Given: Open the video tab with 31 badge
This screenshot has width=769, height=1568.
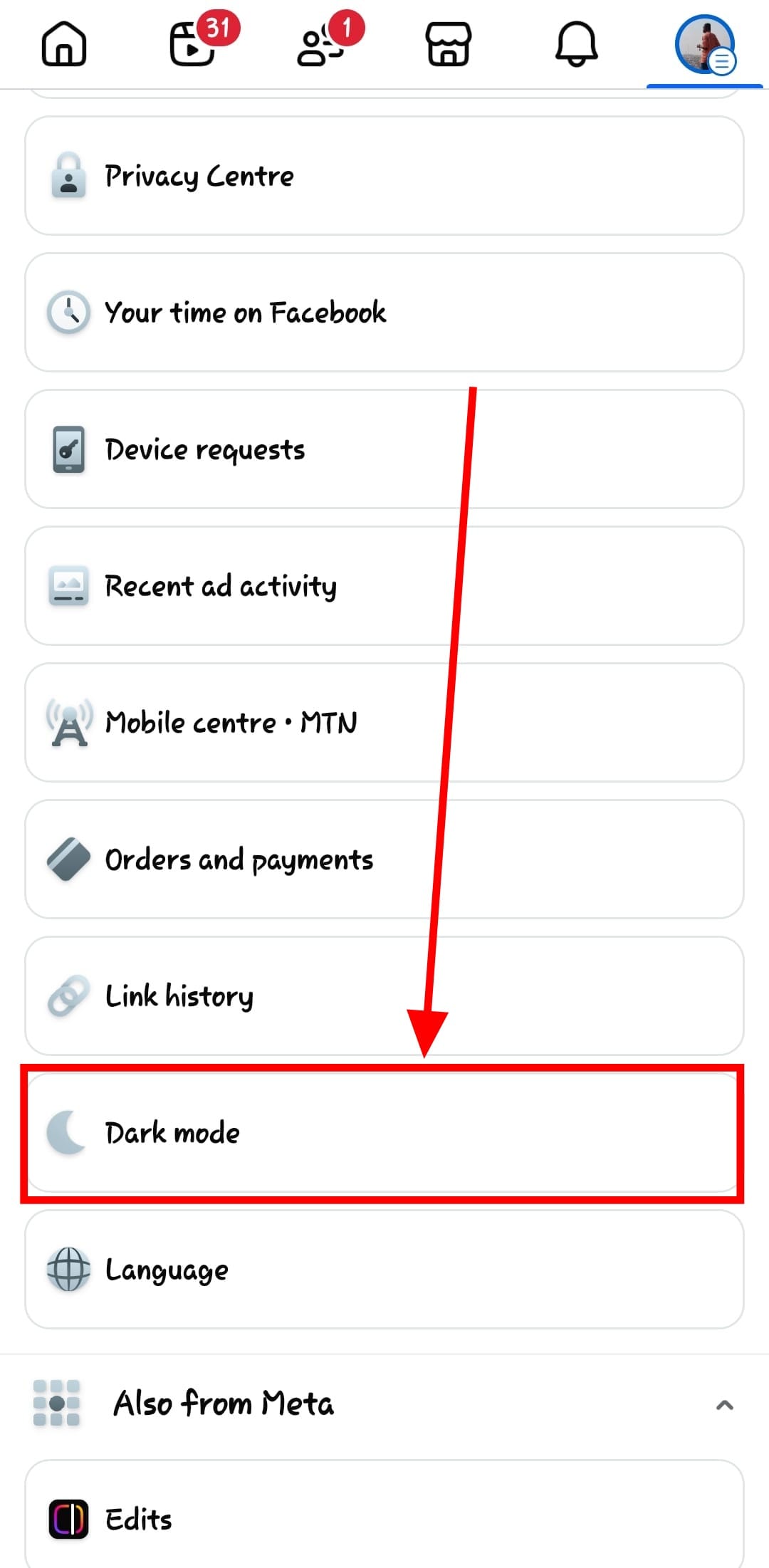Looking at the screenshot, I should click(192, 44).
